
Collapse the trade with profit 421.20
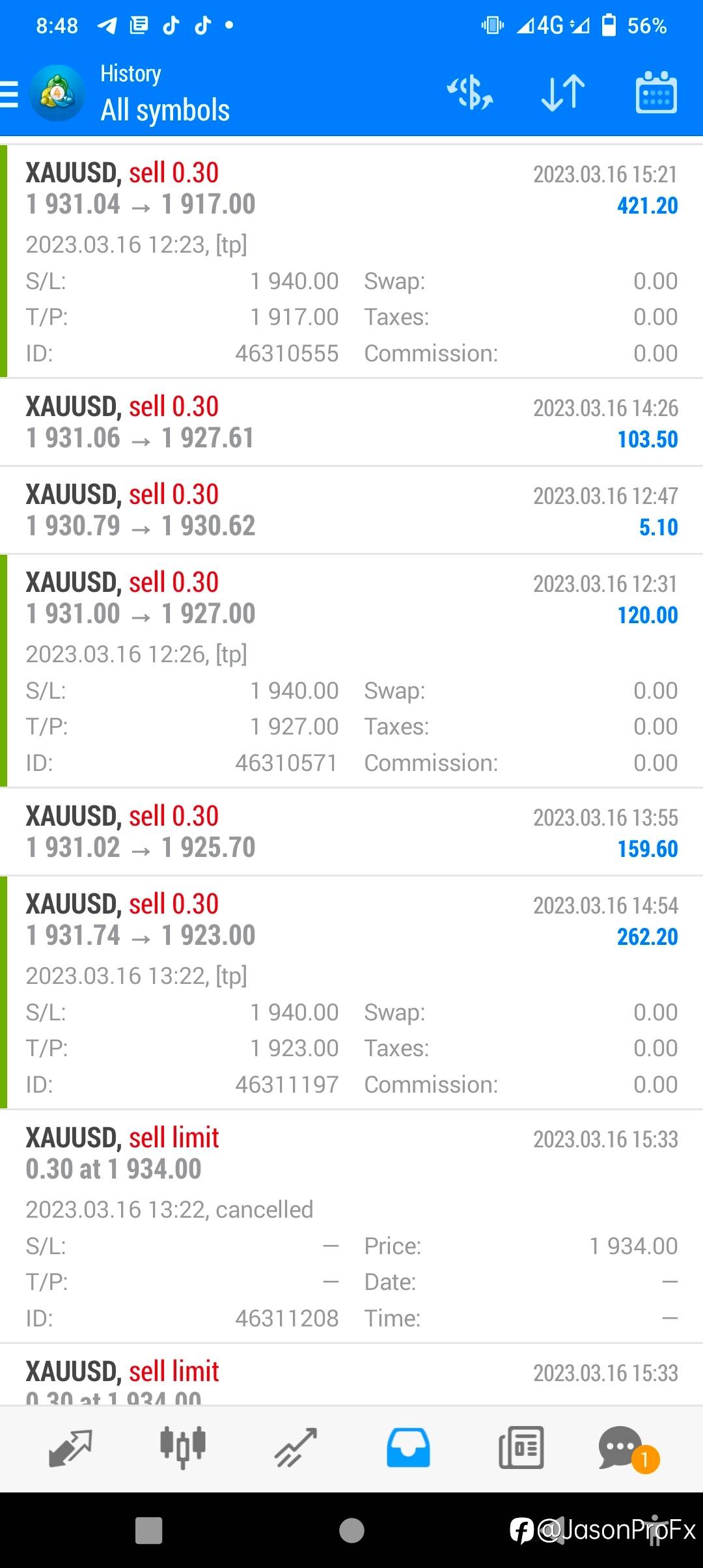pos(351,261)
